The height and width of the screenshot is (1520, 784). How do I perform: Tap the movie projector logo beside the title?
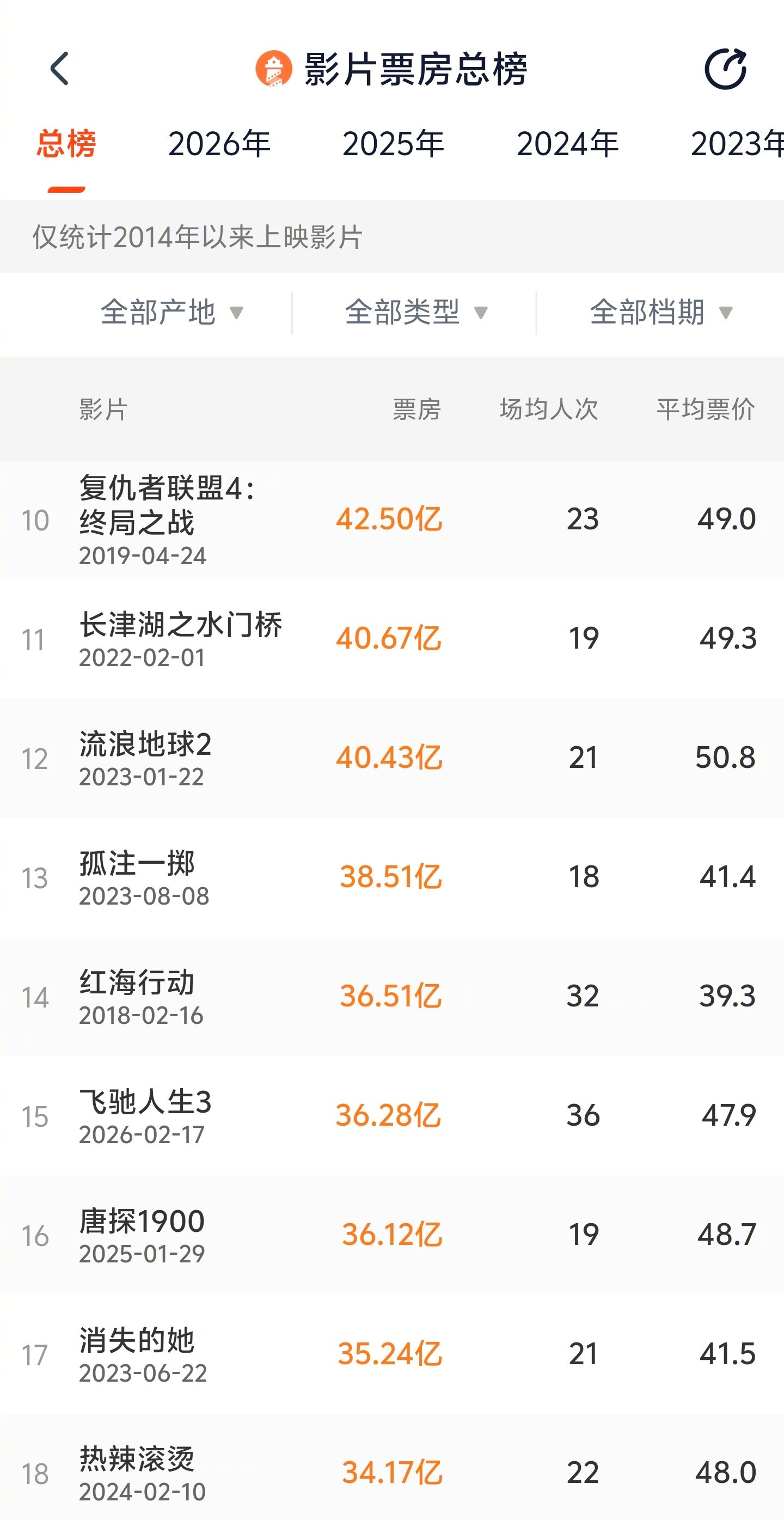(273, 70)
